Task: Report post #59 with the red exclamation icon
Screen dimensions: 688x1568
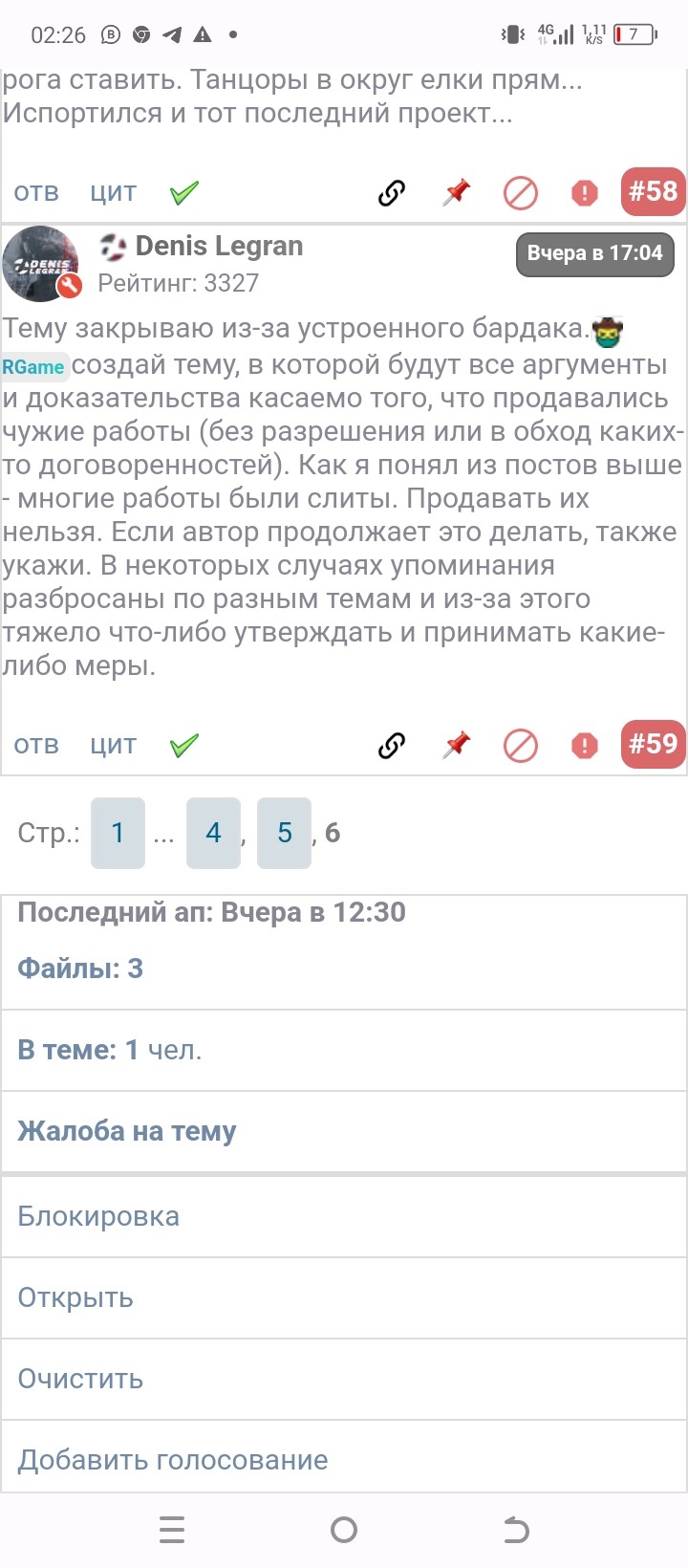Action: click(584, 746)
